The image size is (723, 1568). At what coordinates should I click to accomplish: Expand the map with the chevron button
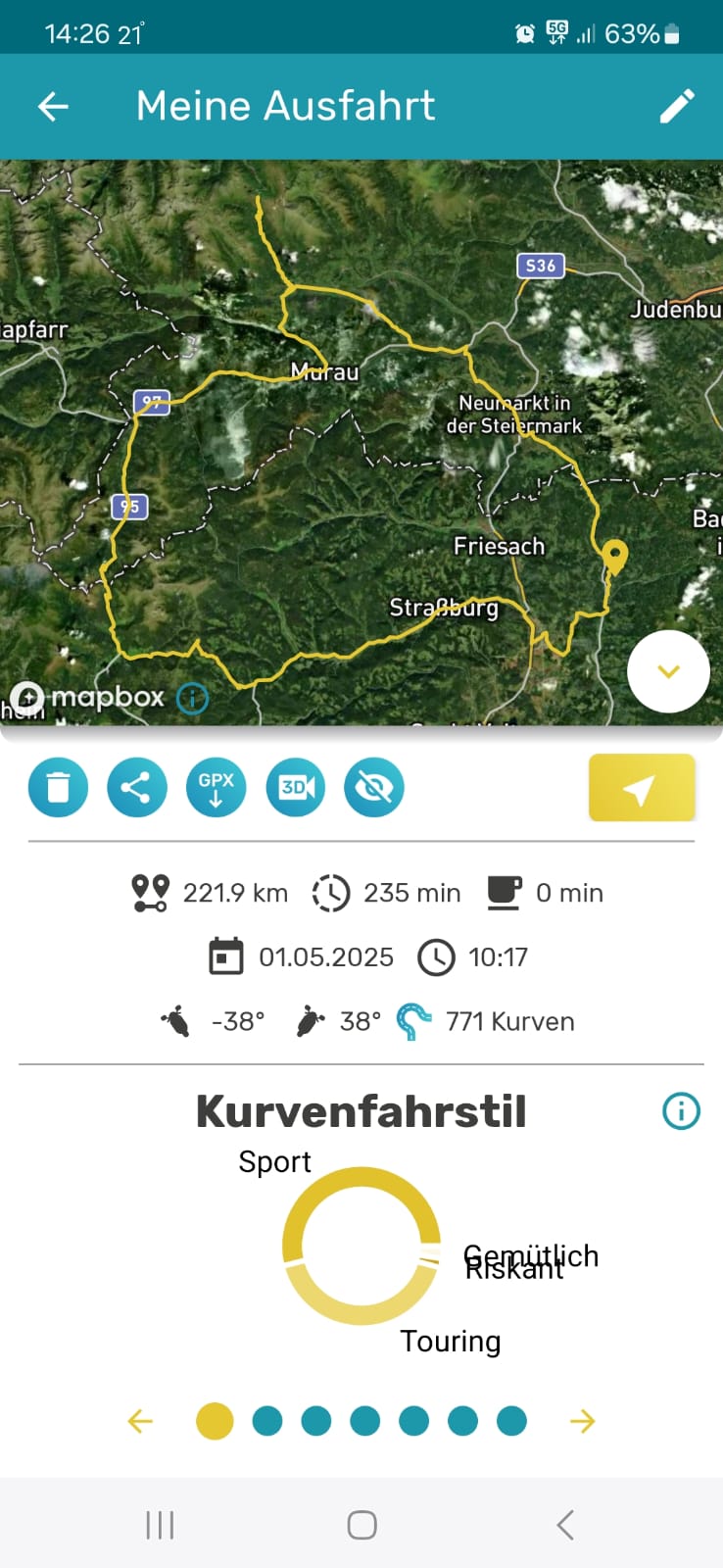tap(668, 671)
